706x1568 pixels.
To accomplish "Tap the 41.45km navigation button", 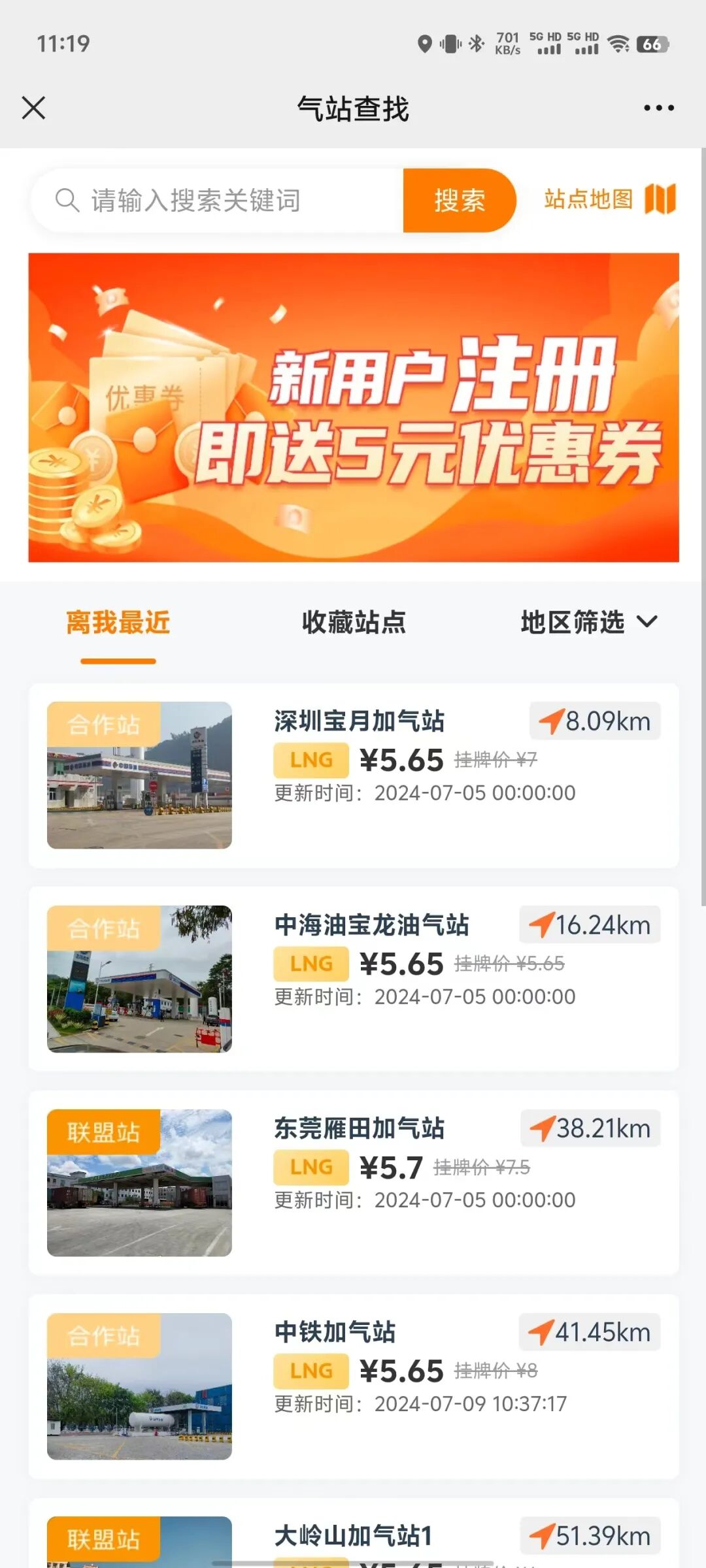I will [x=590, y=1332].
